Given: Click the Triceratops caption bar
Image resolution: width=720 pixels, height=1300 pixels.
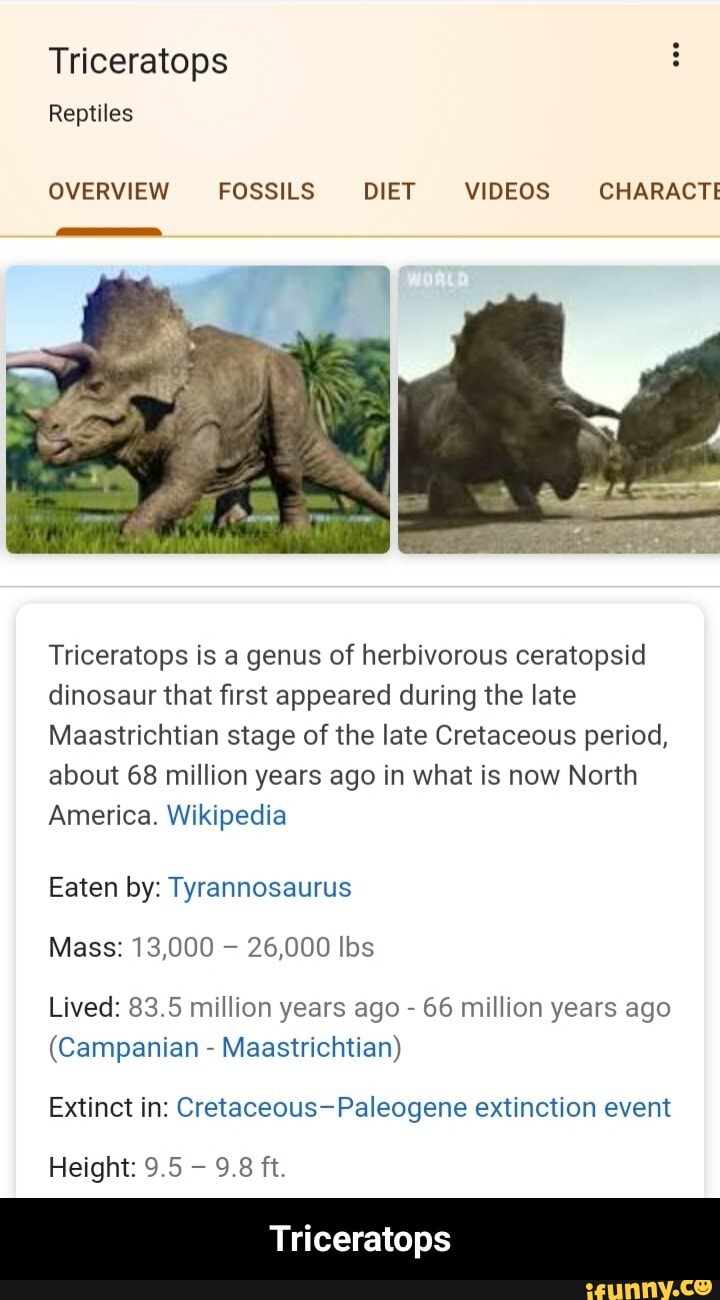Looking at the screenshot, I should (x=360, y=1238).
